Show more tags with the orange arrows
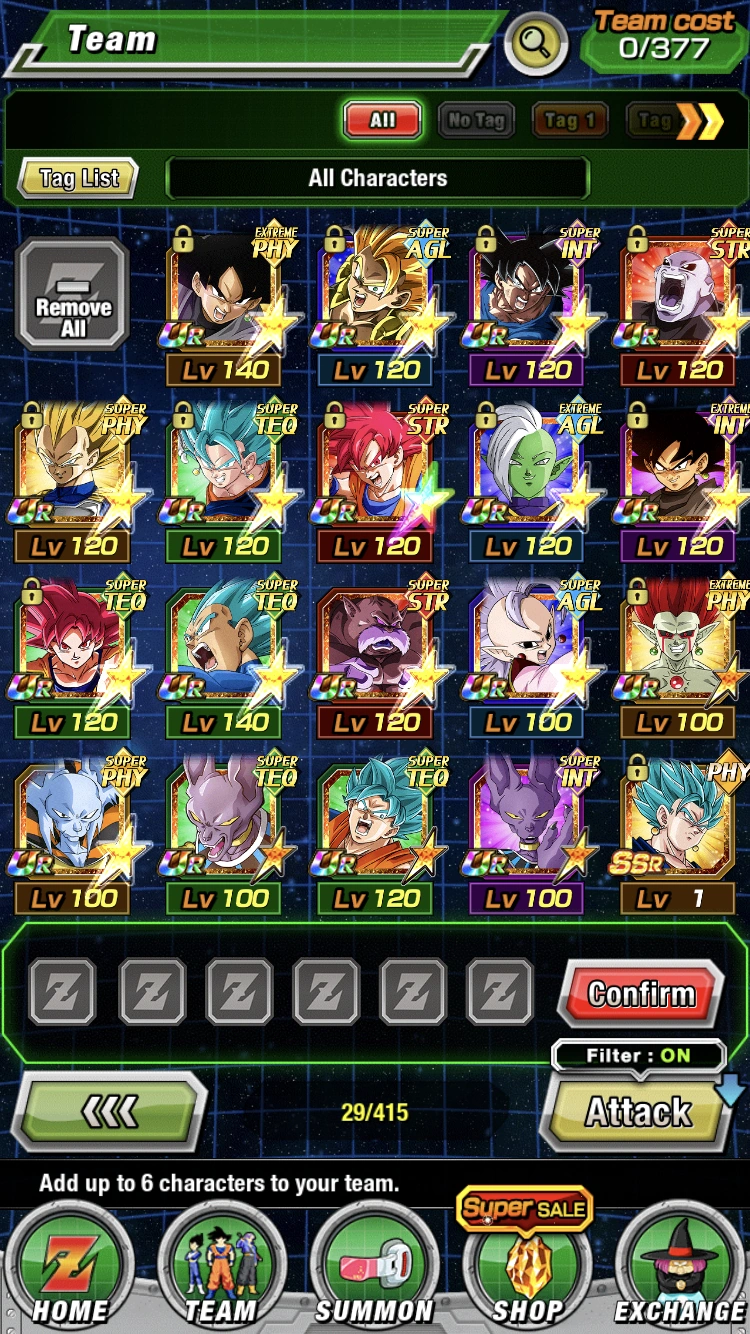The width and height of the screenshot is (750, 1334). click(700, 121)
